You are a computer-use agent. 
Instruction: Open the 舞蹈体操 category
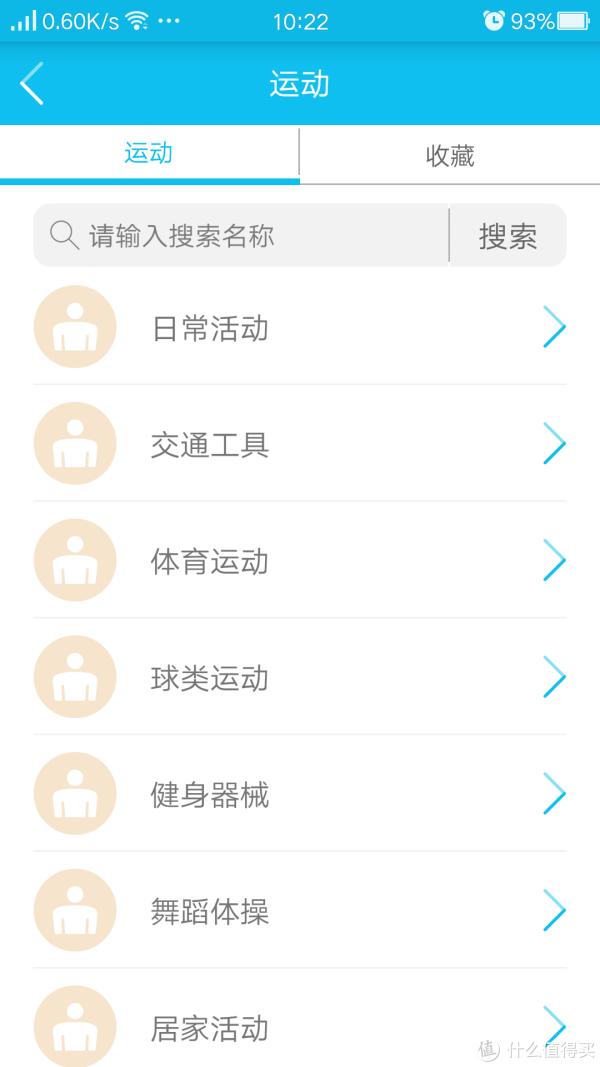pyautogui.click(x=300, y=910)
